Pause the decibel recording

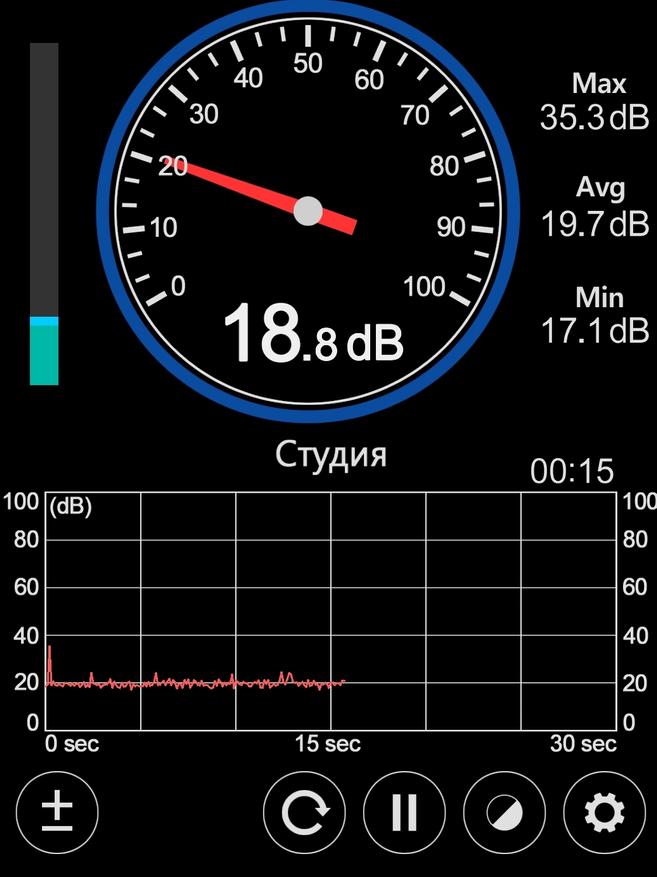pyautogui.click(x=404, y=813)
